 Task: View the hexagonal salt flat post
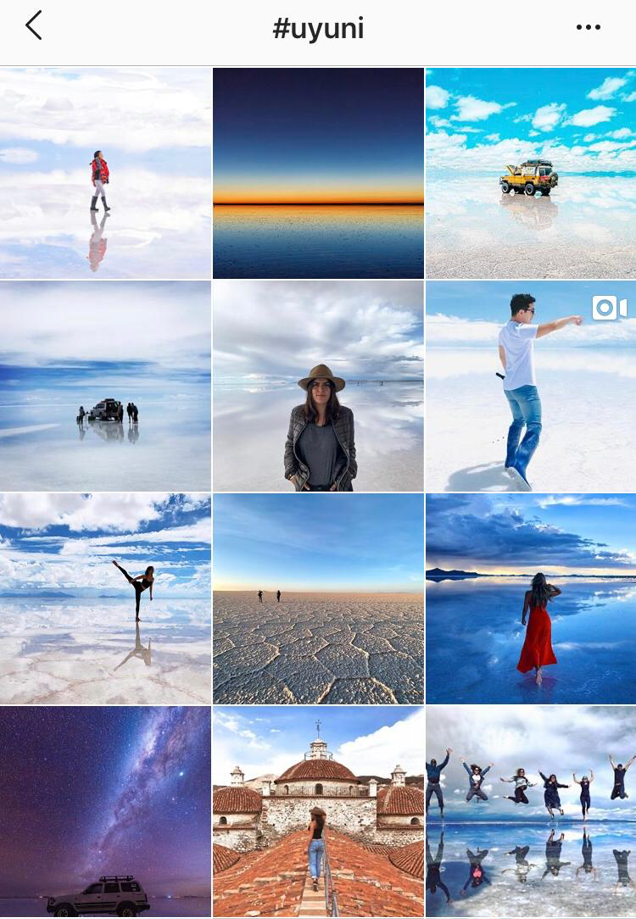tap(318, 598)
